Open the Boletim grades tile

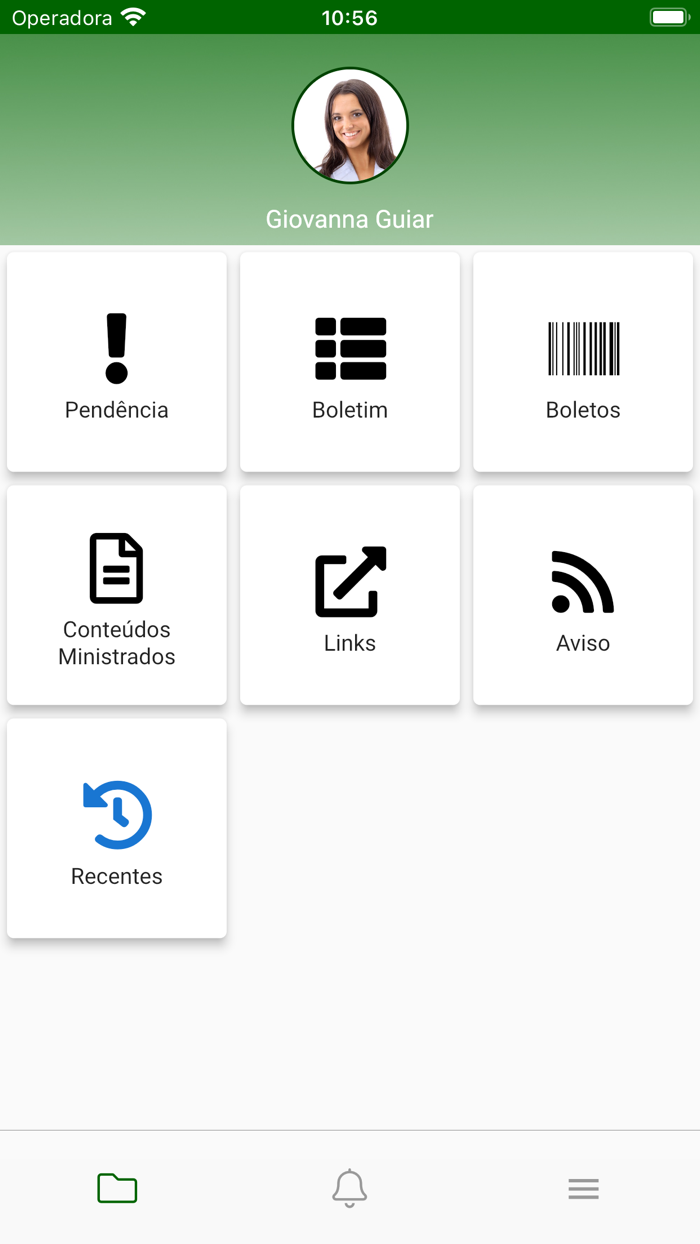[350, 362]
